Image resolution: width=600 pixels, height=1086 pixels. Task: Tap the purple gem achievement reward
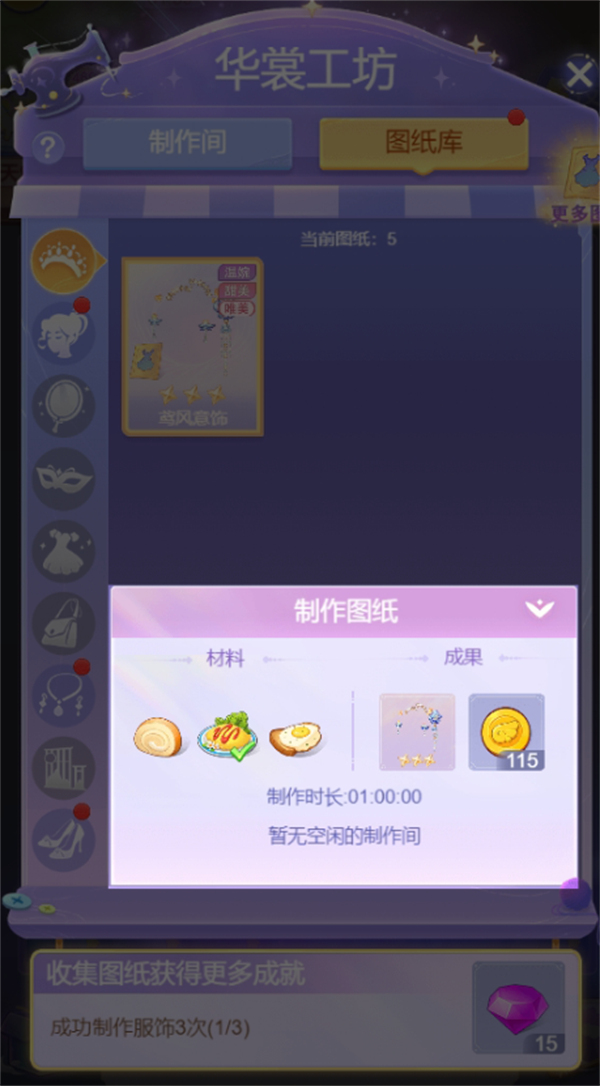[x=517, y=1005]
